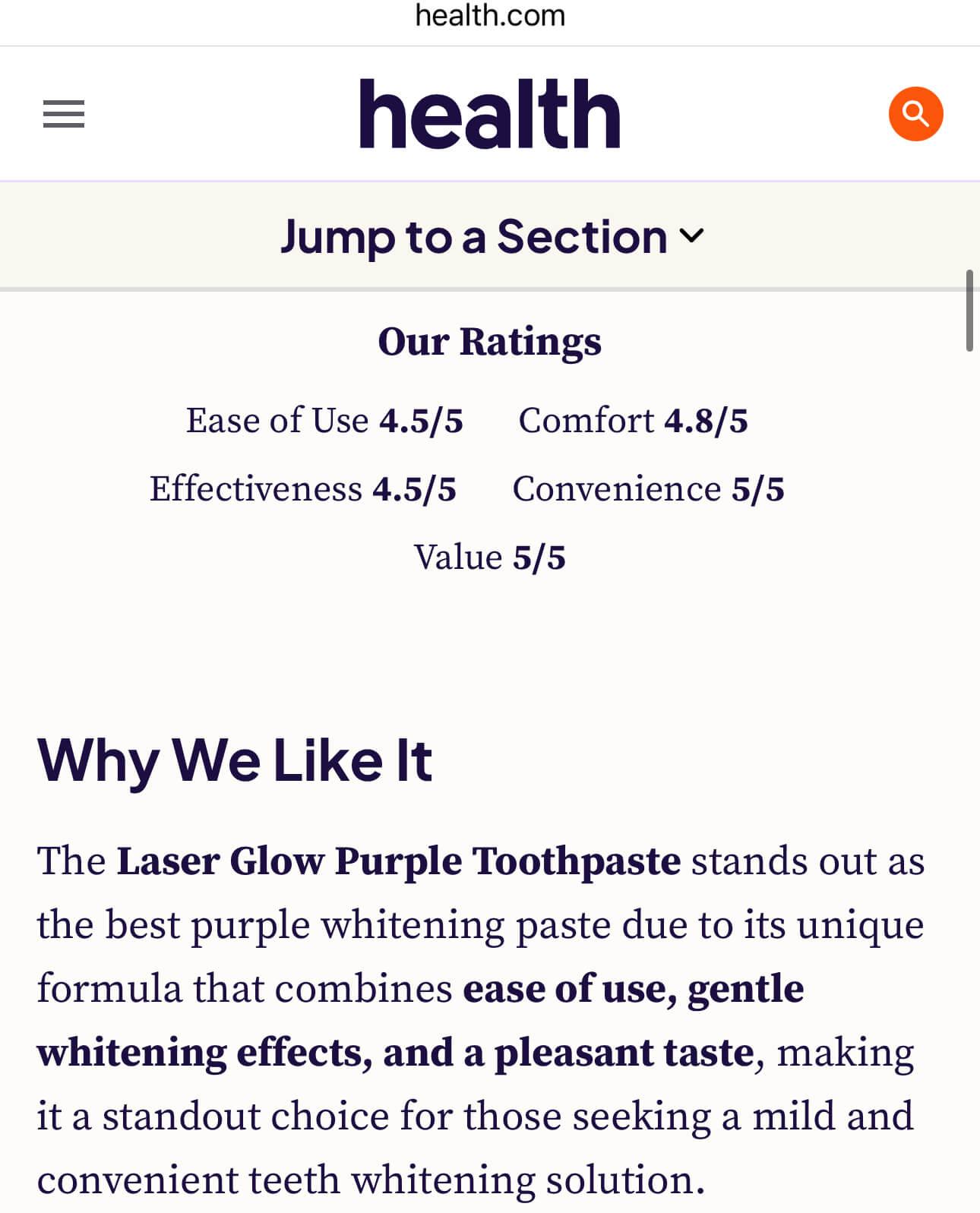Tap the orange search icon

[x=915, y=114]
